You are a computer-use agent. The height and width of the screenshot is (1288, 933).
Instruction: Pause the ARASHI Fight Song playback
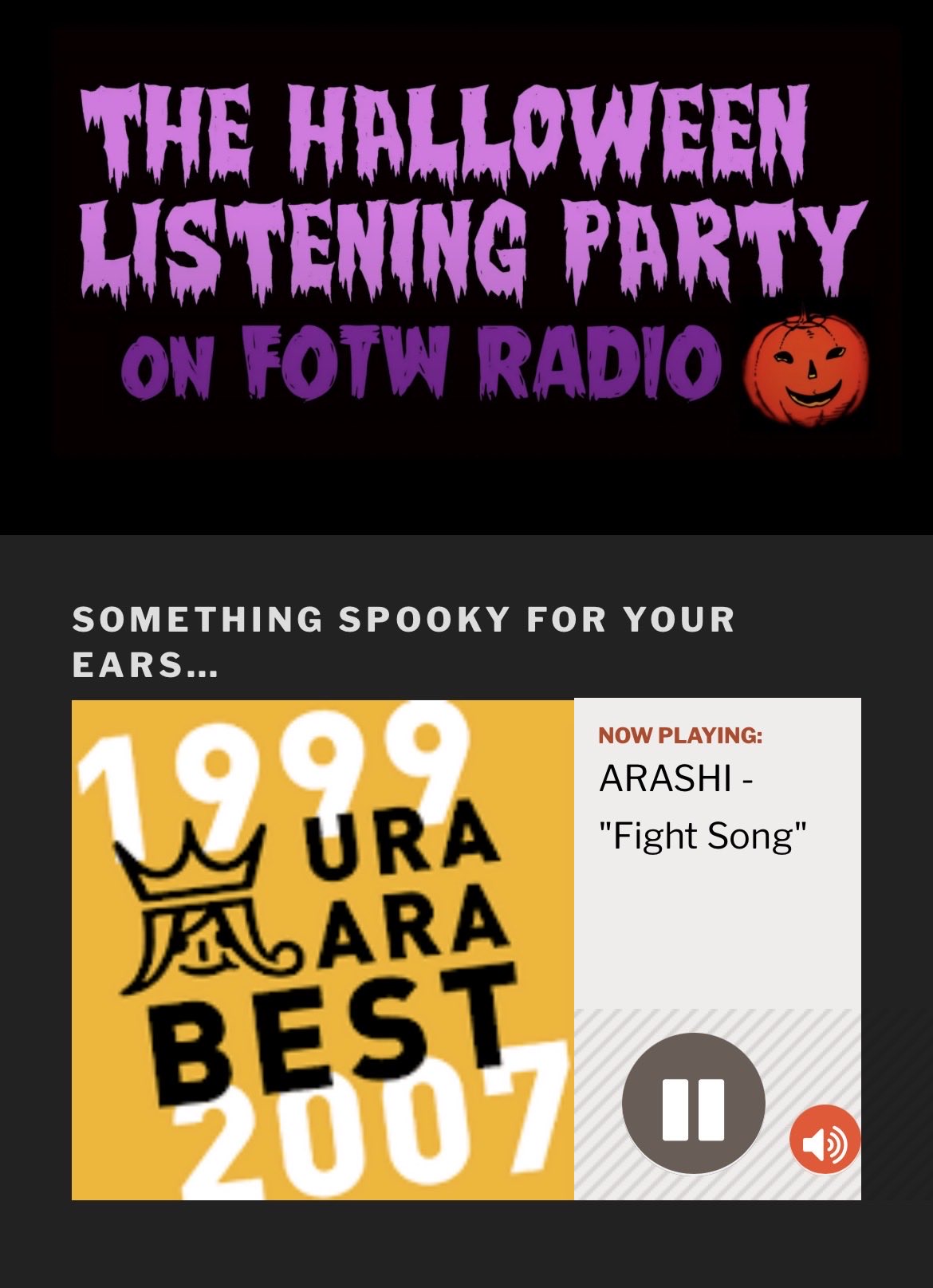click(x=693, y=1104)
